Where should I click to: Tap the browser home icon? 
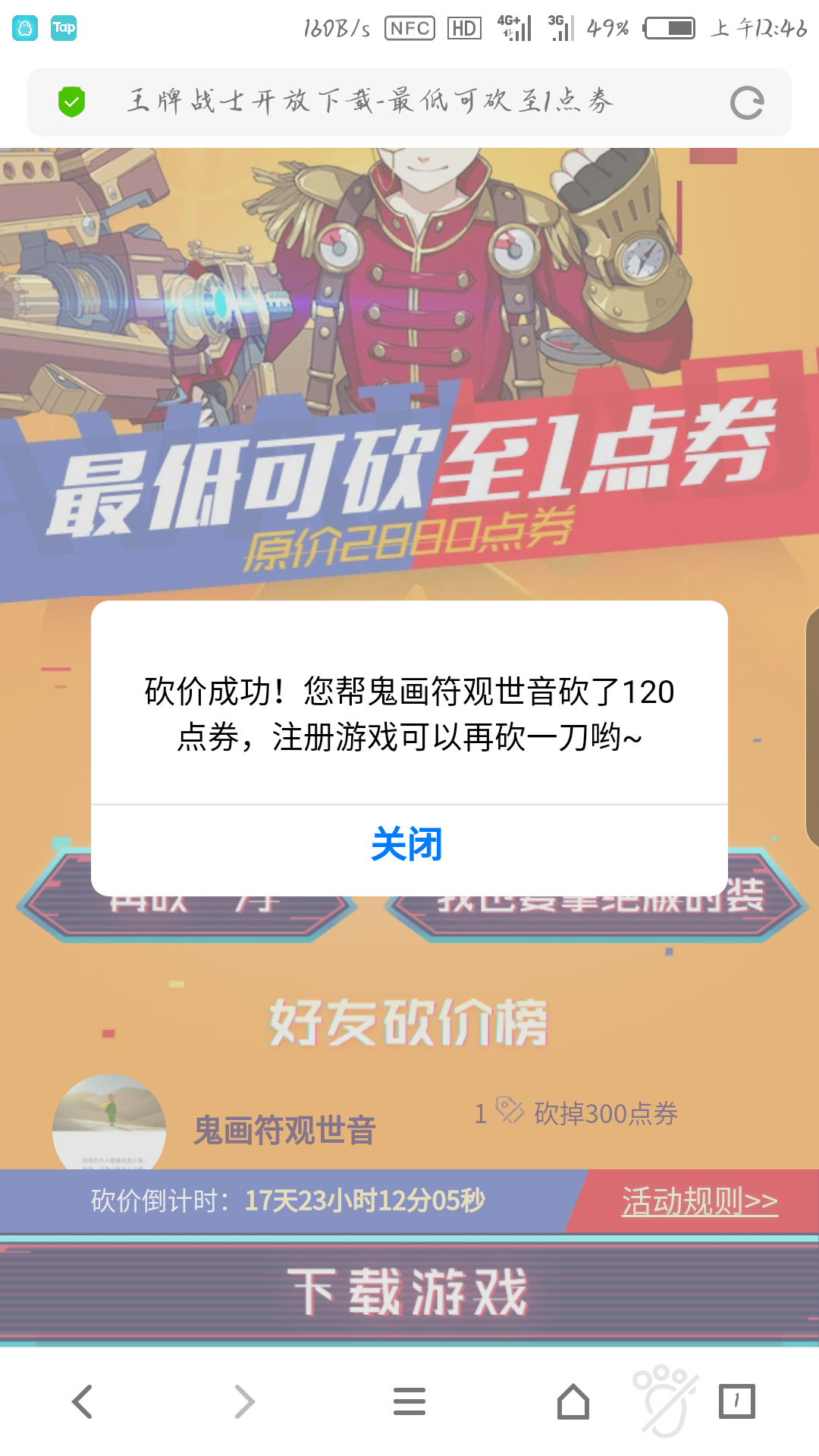tap(573, 1401)
